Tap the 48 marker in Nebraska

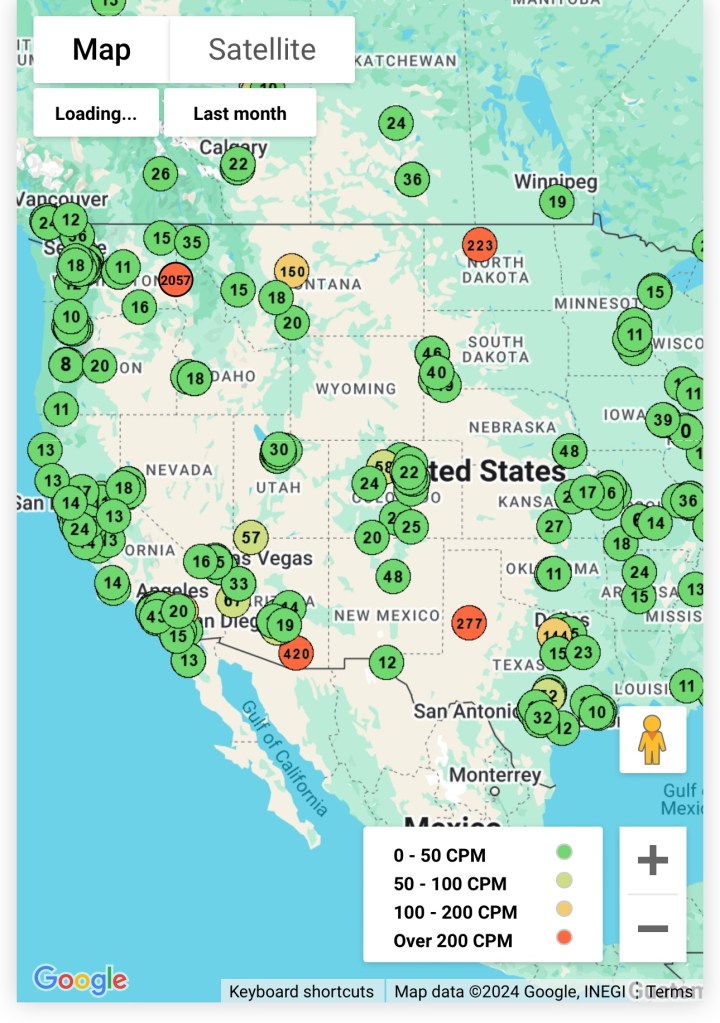tap(569, 451)
